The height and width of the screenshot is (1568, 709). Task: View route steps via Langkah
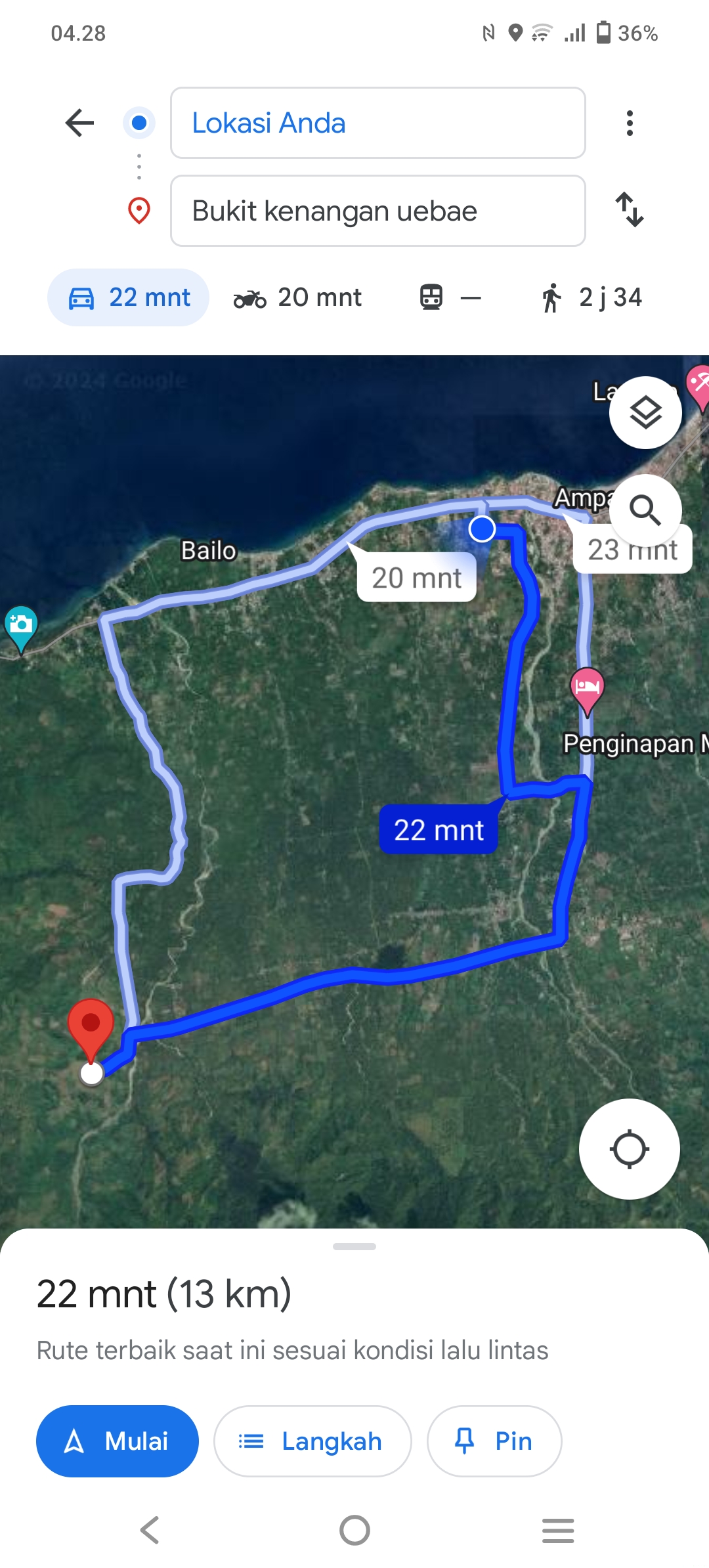click(x=312, y=1441)
